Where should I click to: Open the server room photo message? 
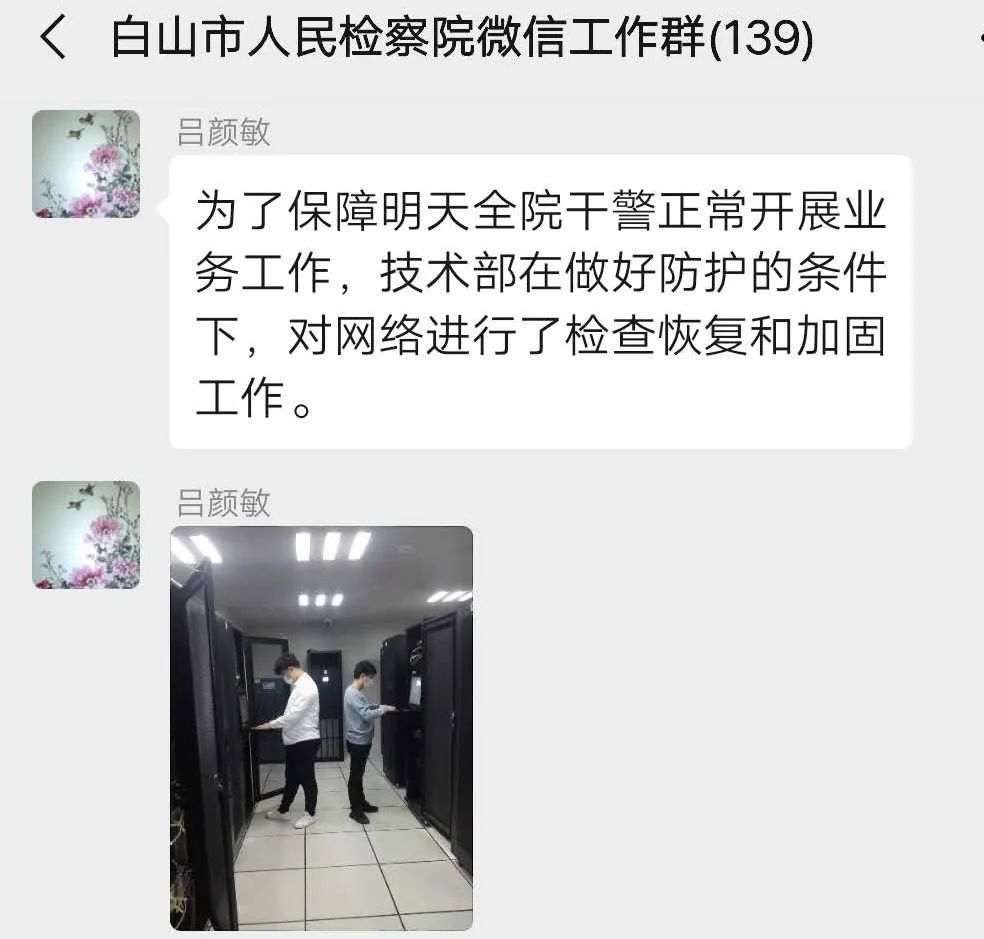(321, 727)
